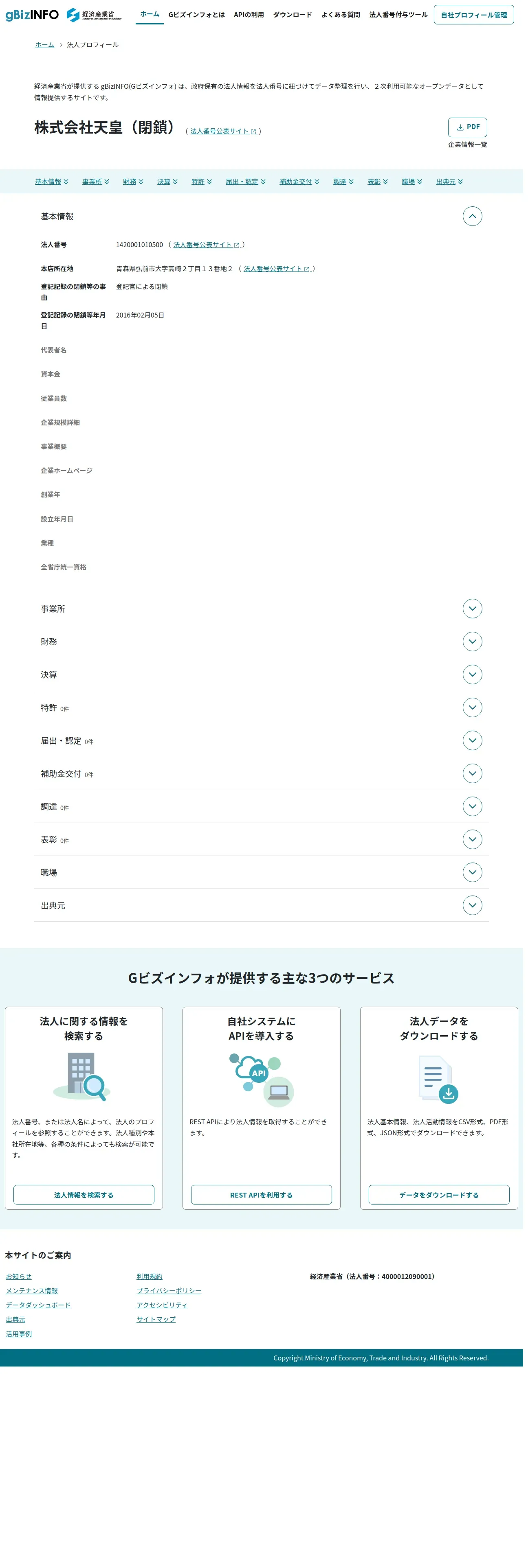Open the ダウンロード navigation item

[295, 15]
